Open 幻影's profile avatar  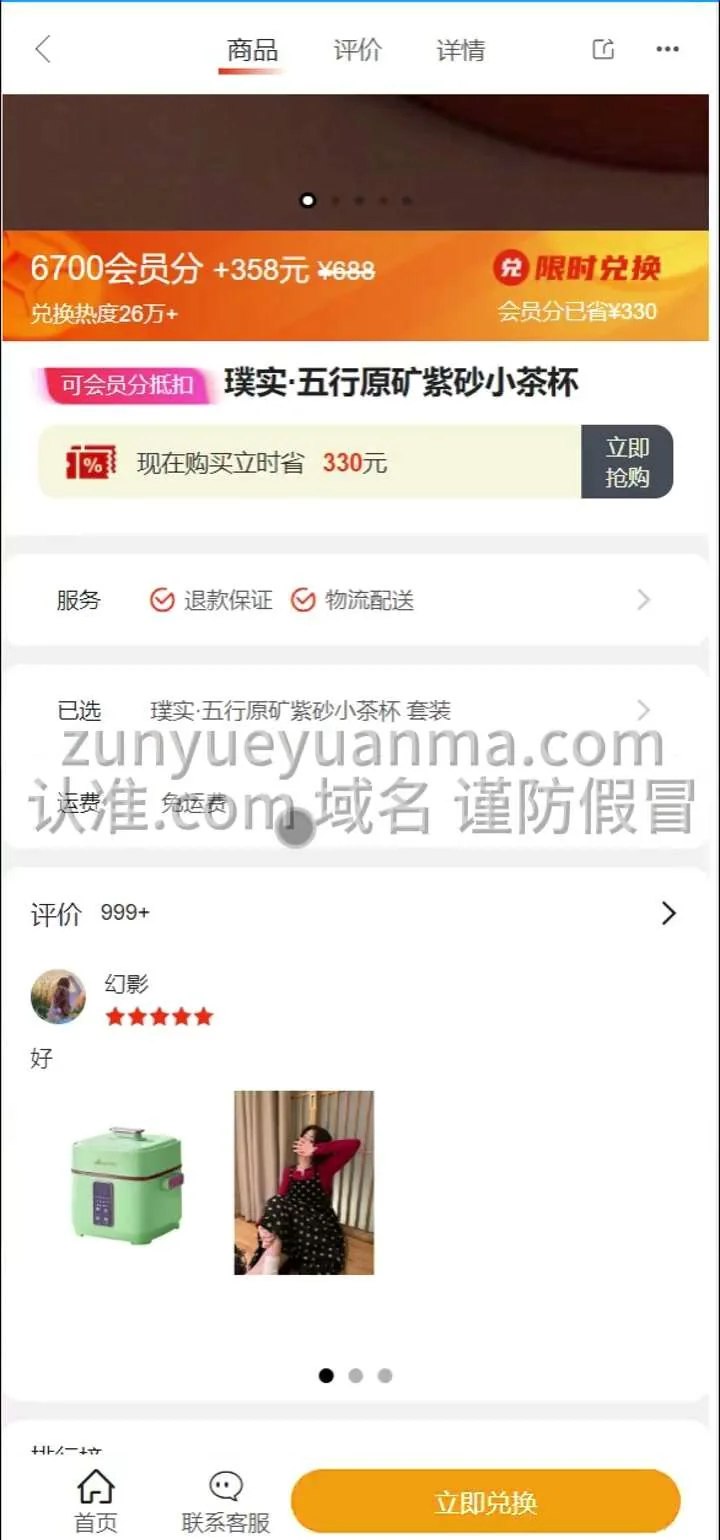tap(58, 996)
